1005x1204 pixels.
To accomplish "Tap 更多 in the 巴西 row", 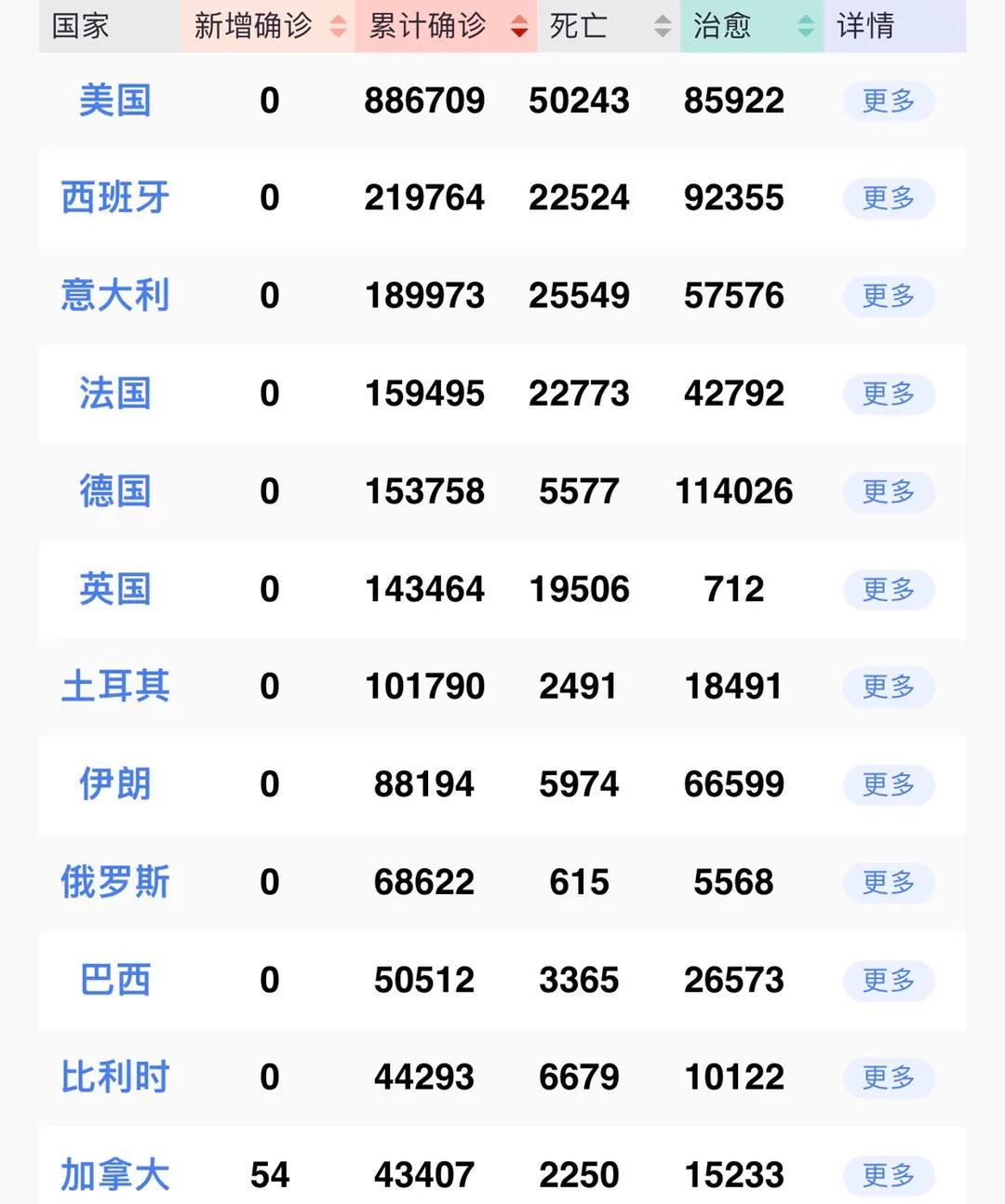I will point(889,980).
